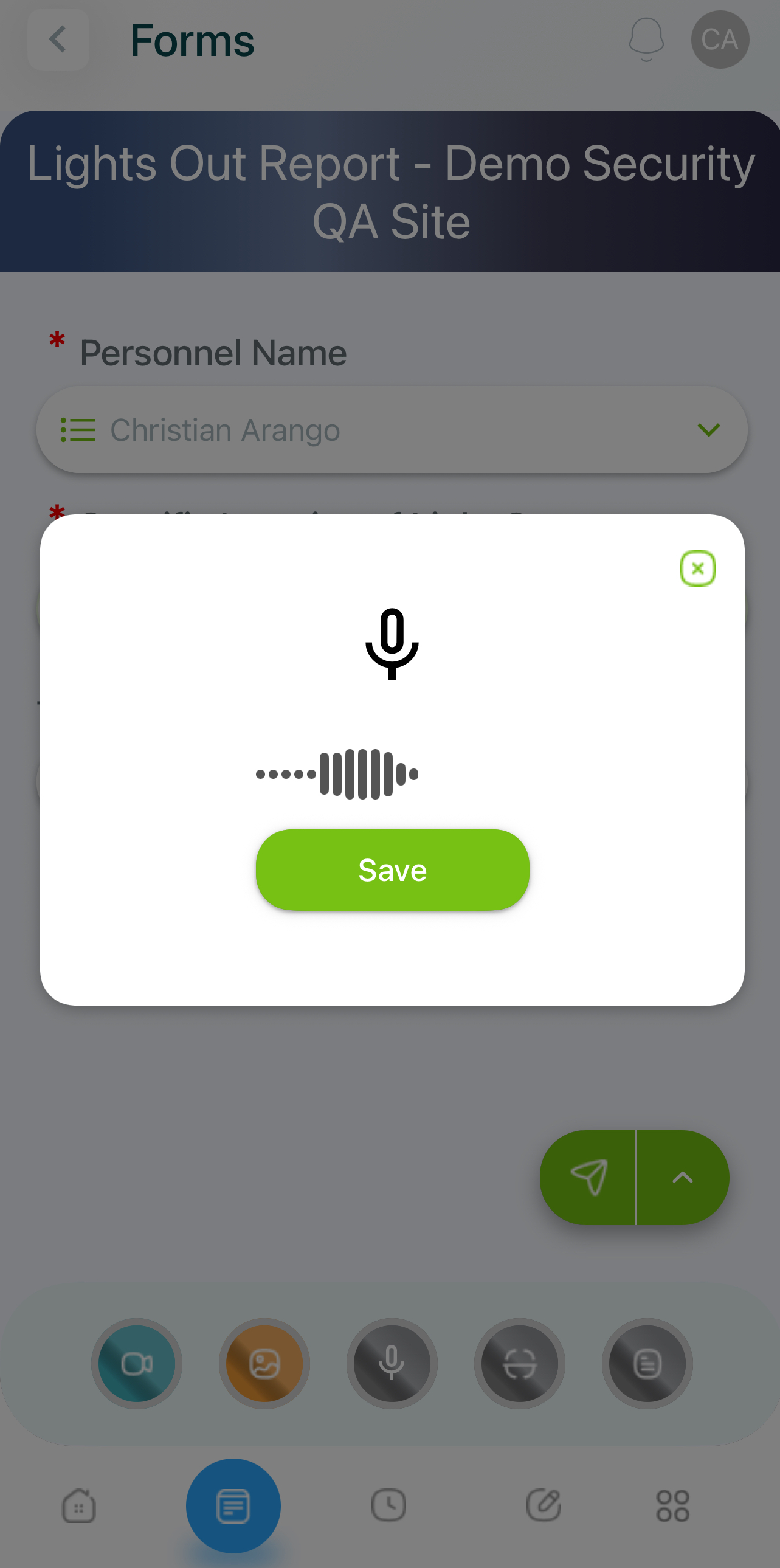
Task: Expand the upward chevron beside send
Action: [x=682, y=1177]
